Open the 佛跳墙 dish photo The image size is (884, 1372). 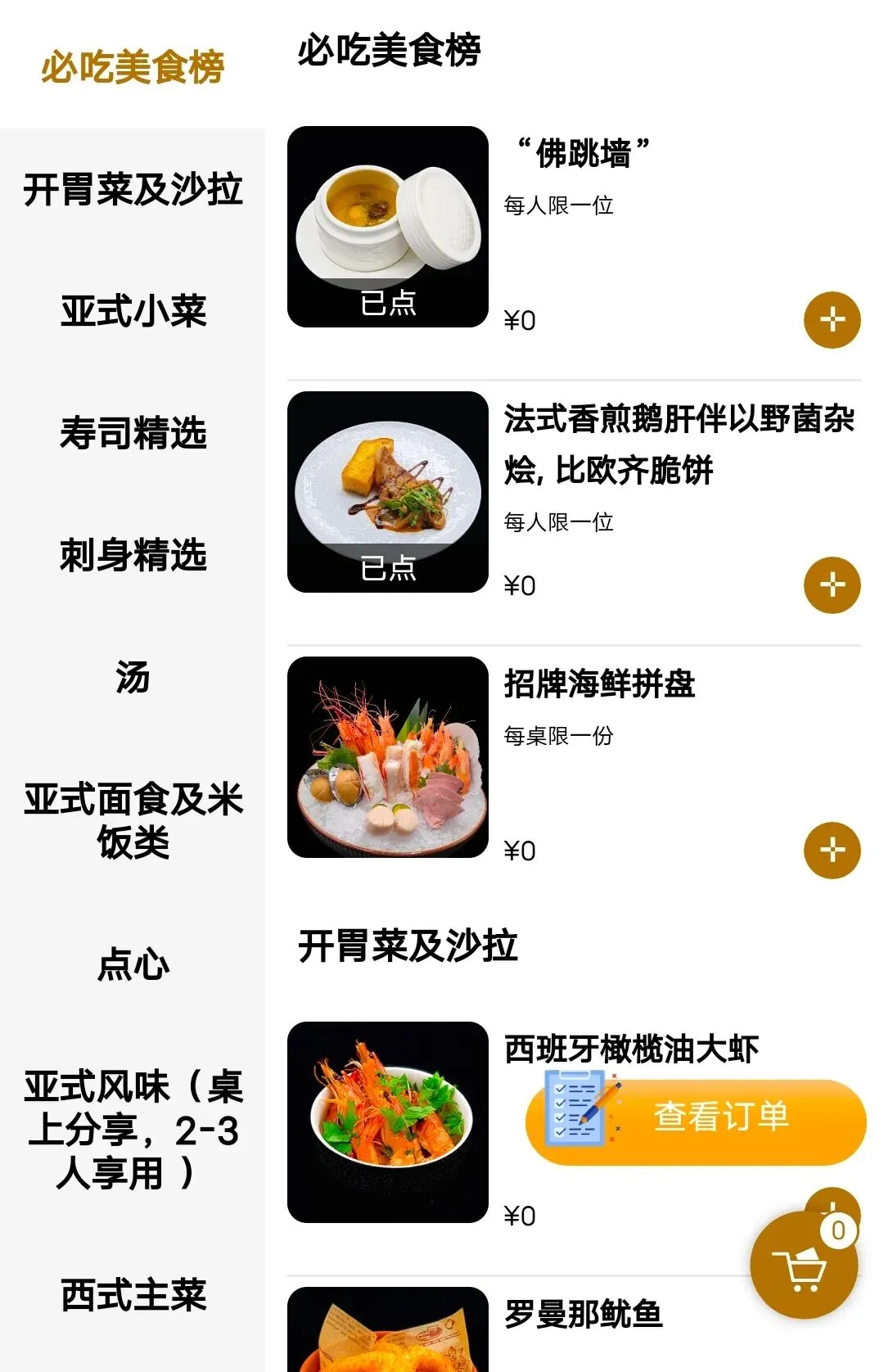tap(387, 227)
